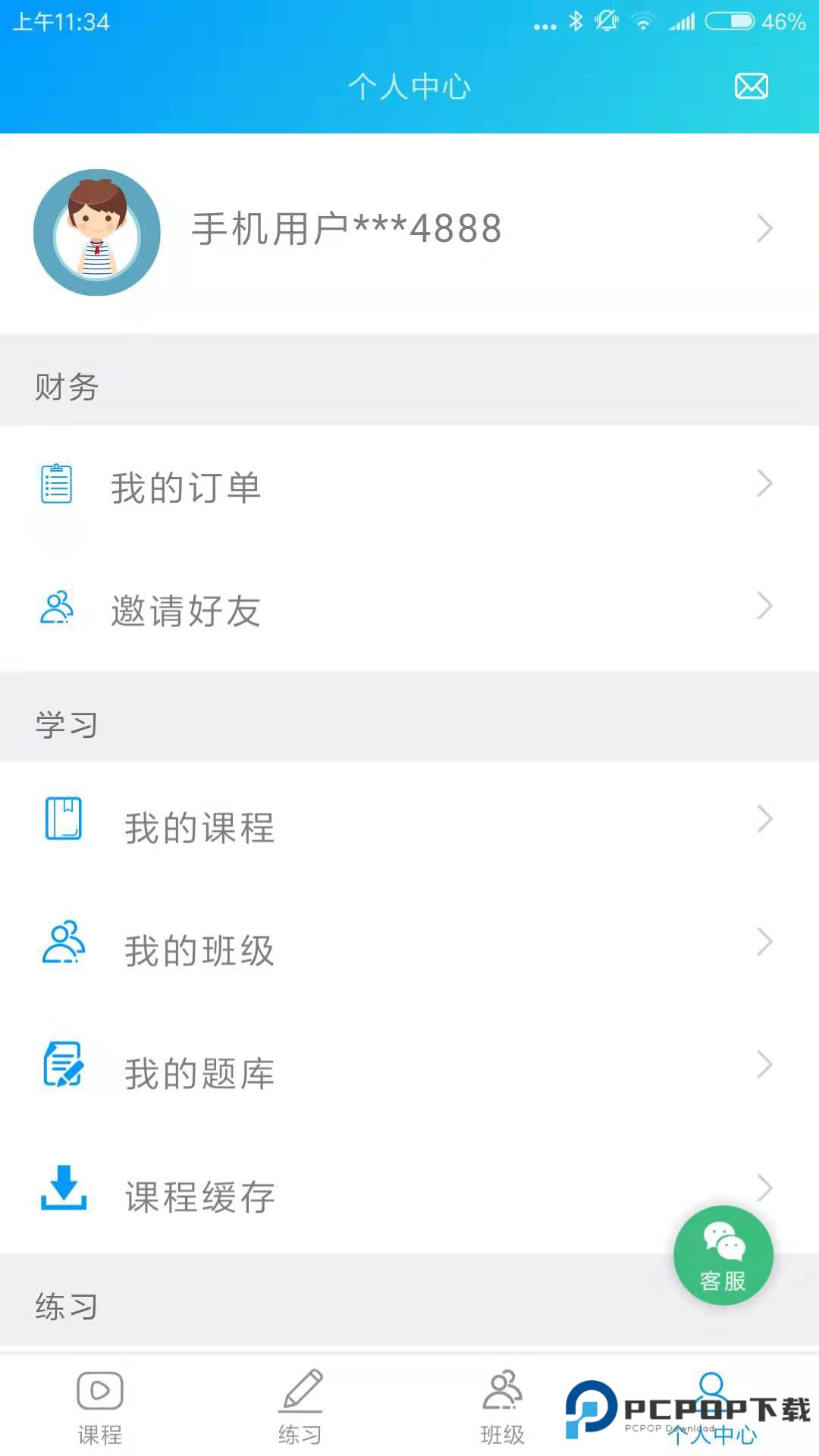This screenshot has height=1456, width=819.
Task: Open the mail notification icon
Action: point(751,86)
